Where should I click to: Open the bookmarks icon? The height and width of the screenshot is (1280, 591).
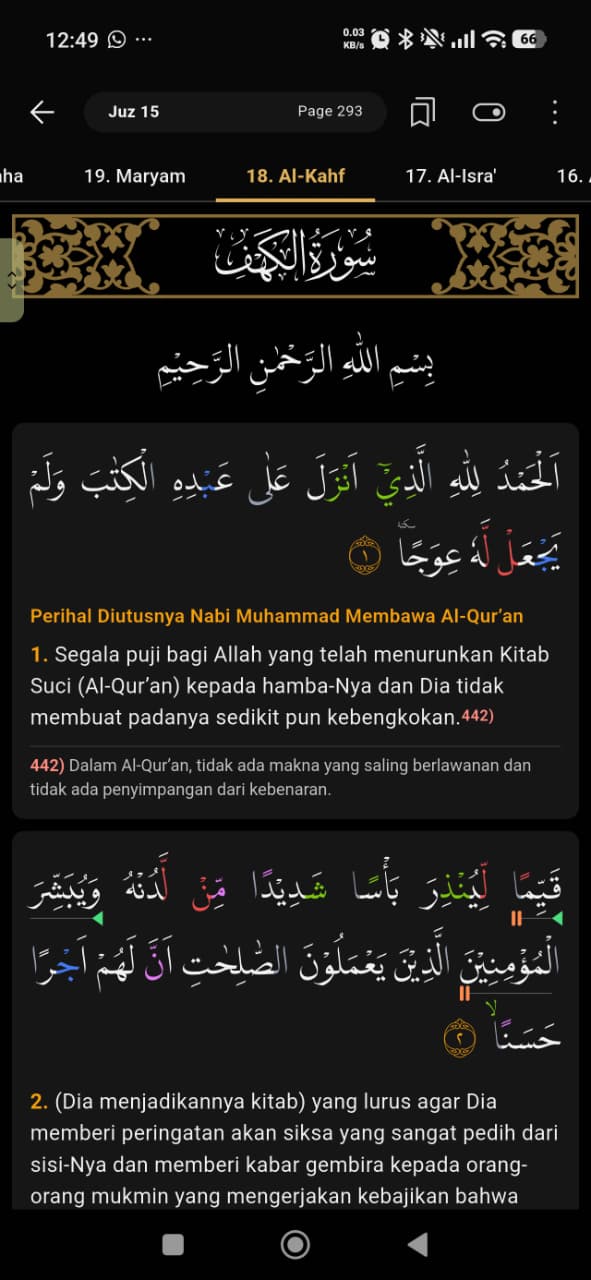(x=422, y=112)
